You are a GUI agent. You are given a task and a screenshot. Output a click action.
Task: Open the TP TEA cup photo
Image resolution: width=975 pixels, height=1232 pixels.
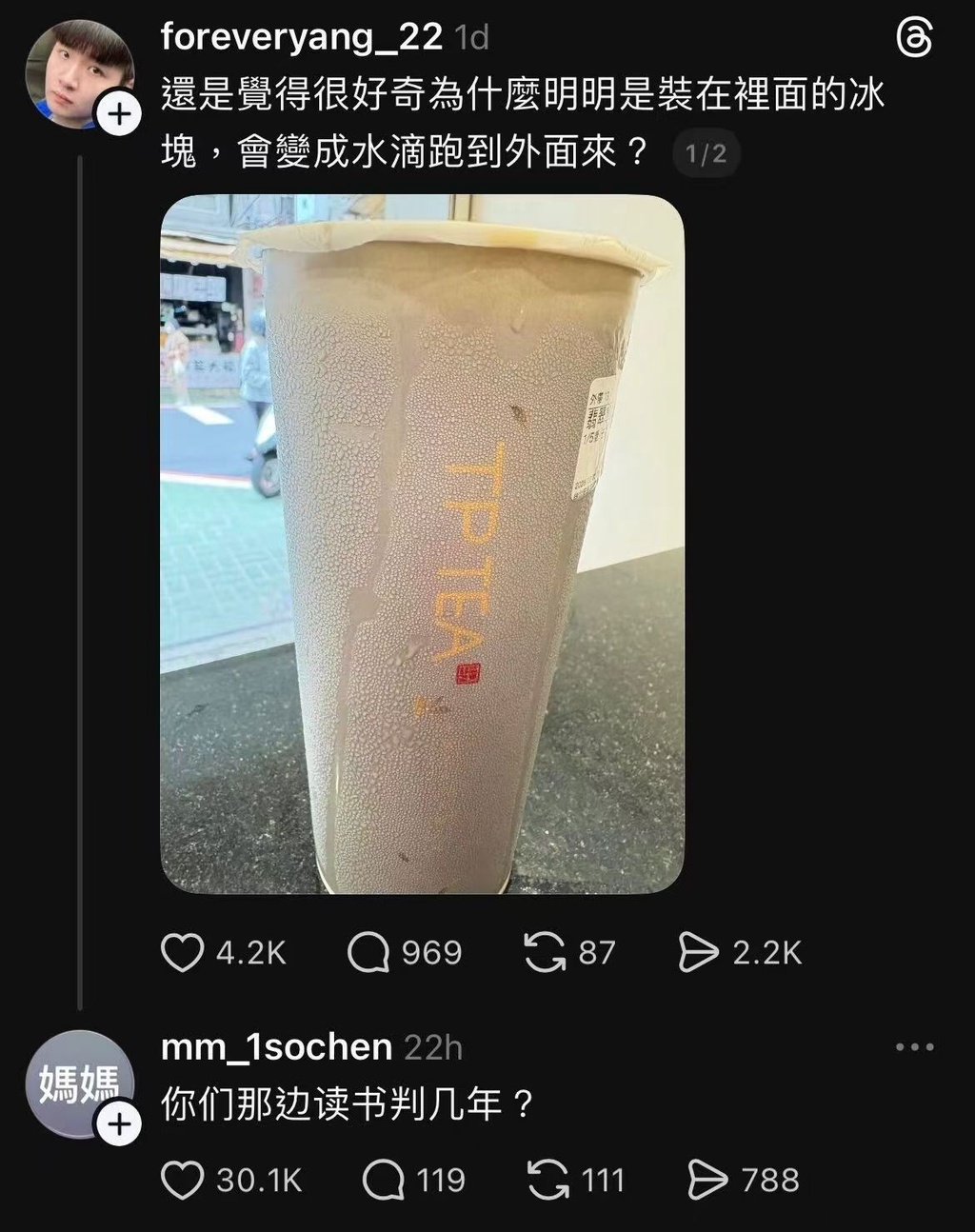pos(422,544)
